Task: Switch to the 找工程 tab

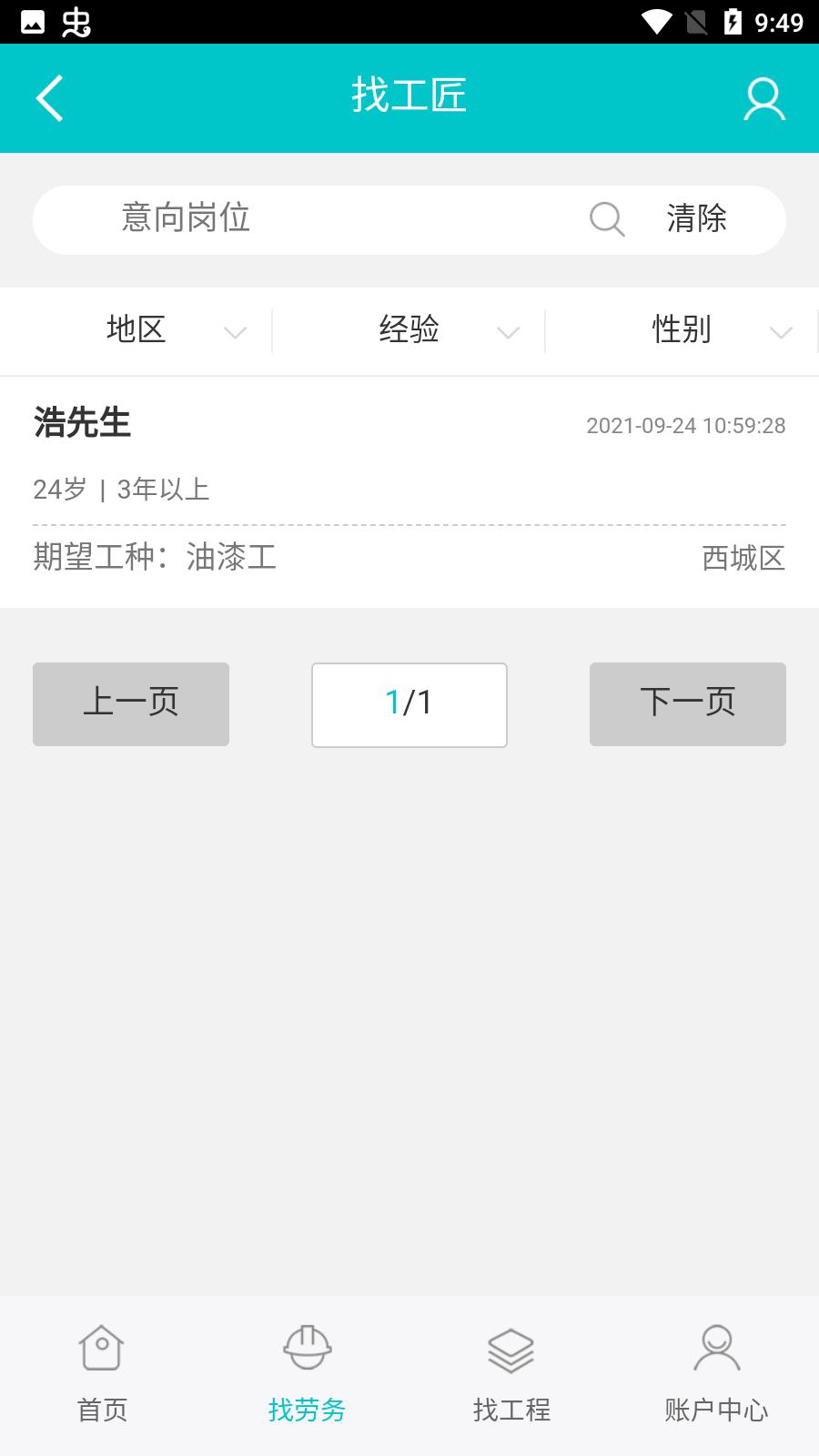Action: (x=511, y=1374)
